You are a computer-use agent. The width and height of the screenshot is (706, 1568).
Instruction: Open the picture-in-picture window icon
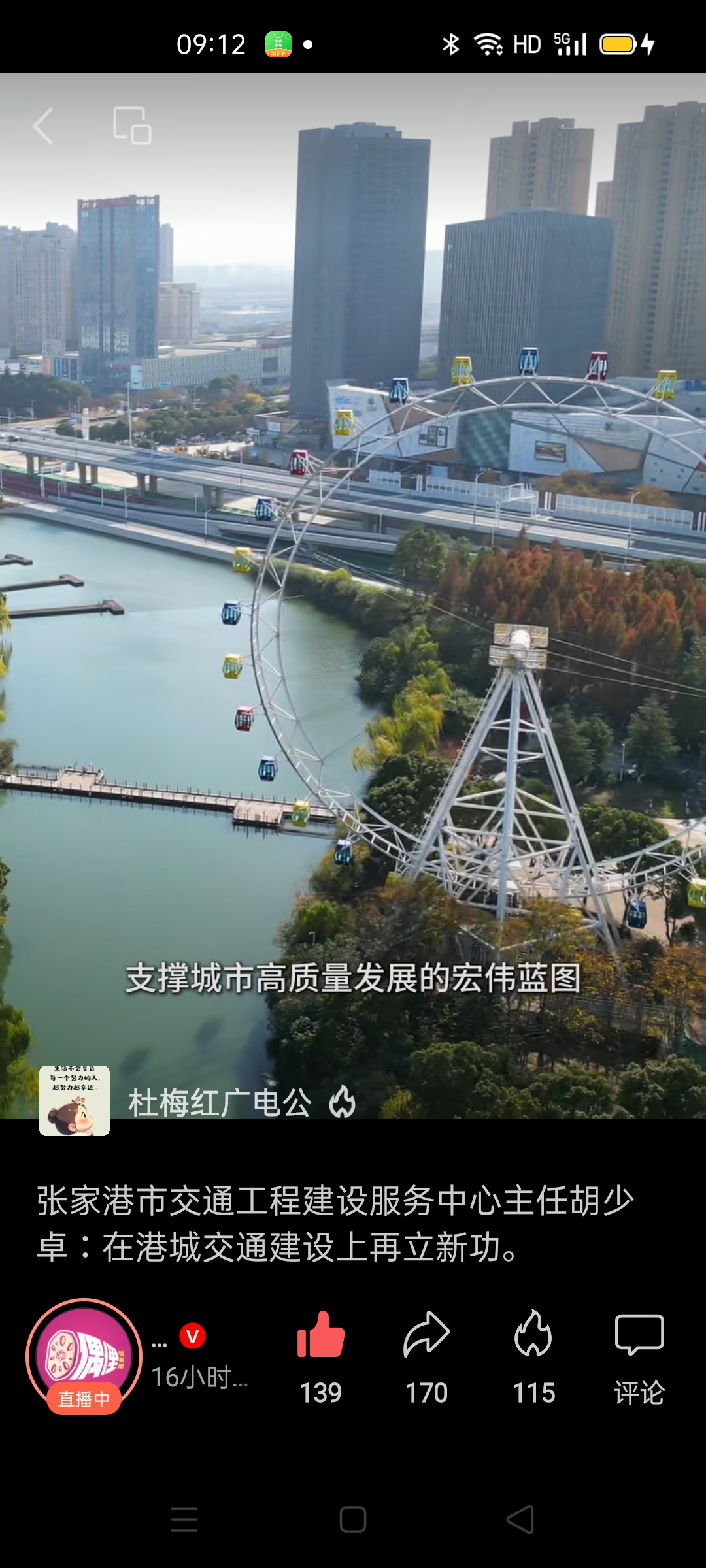[x=132, y=125]
